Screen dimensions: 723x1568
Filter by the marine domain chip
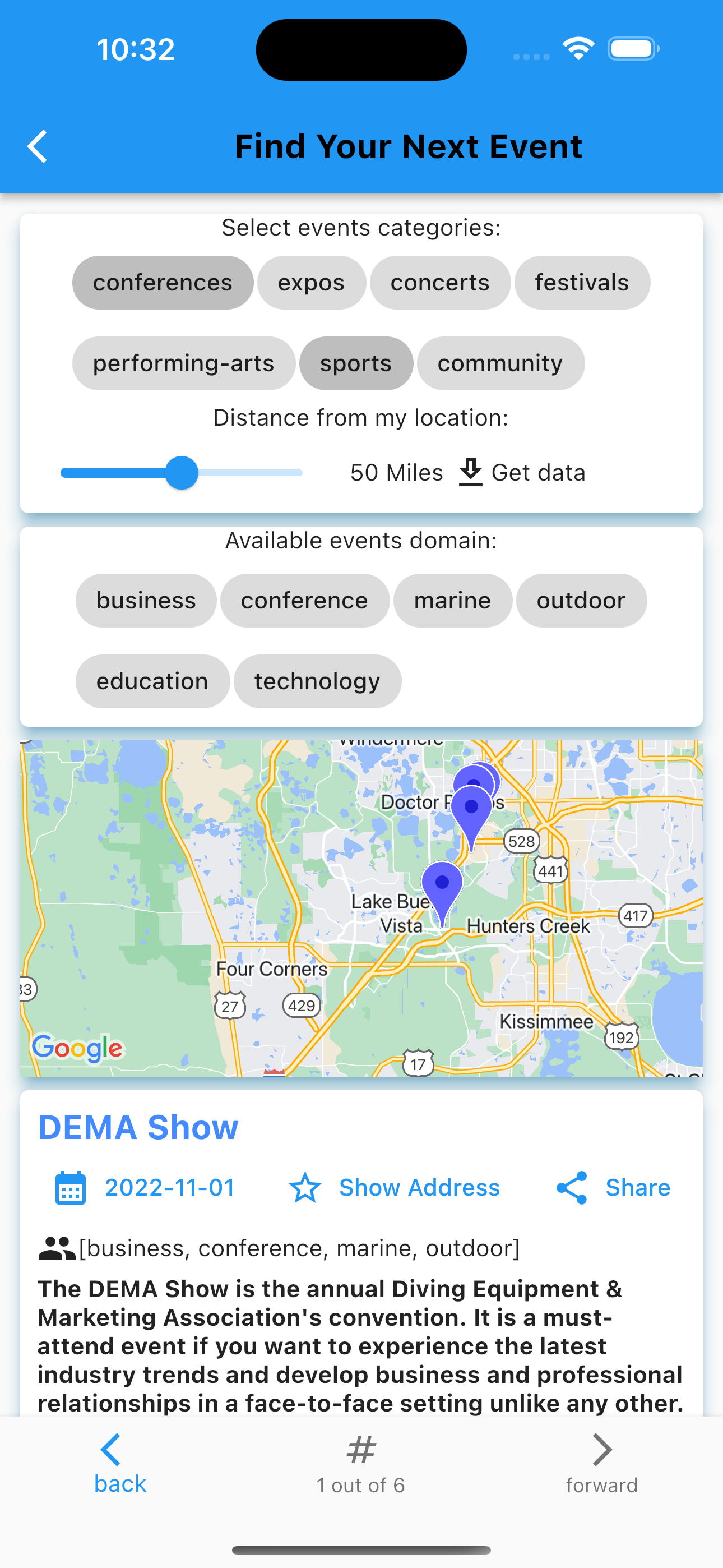tap(452, 601)
